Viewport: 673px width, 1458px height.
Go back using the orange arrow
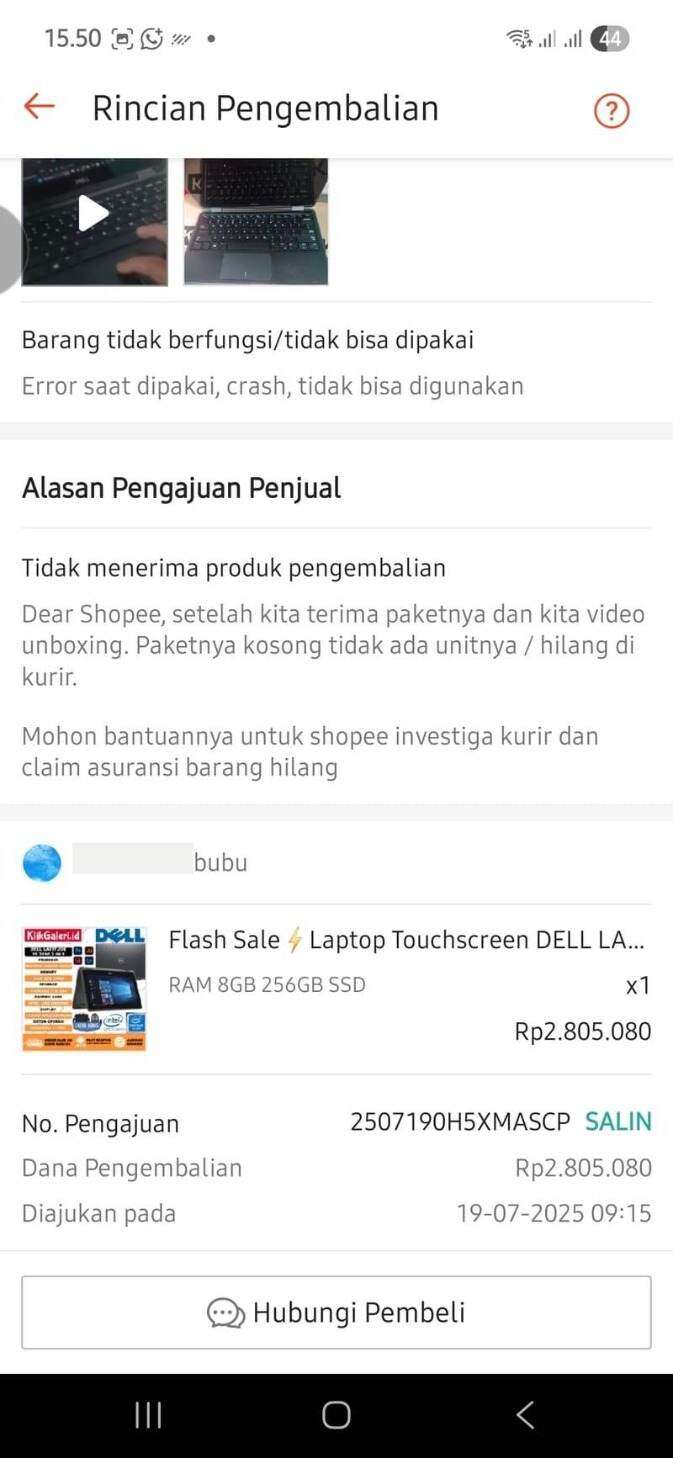pyautogui.click(x=39, y=107)
